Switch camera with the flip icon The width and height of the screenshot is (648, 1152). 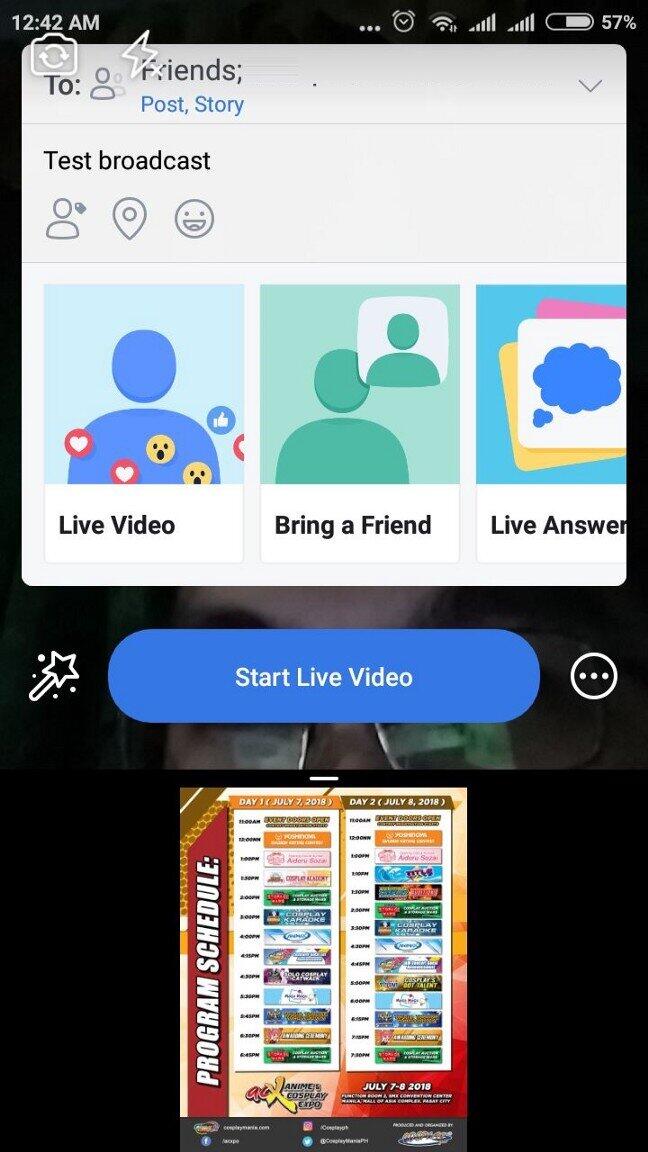pyautogui.click(x=54, y=54)
